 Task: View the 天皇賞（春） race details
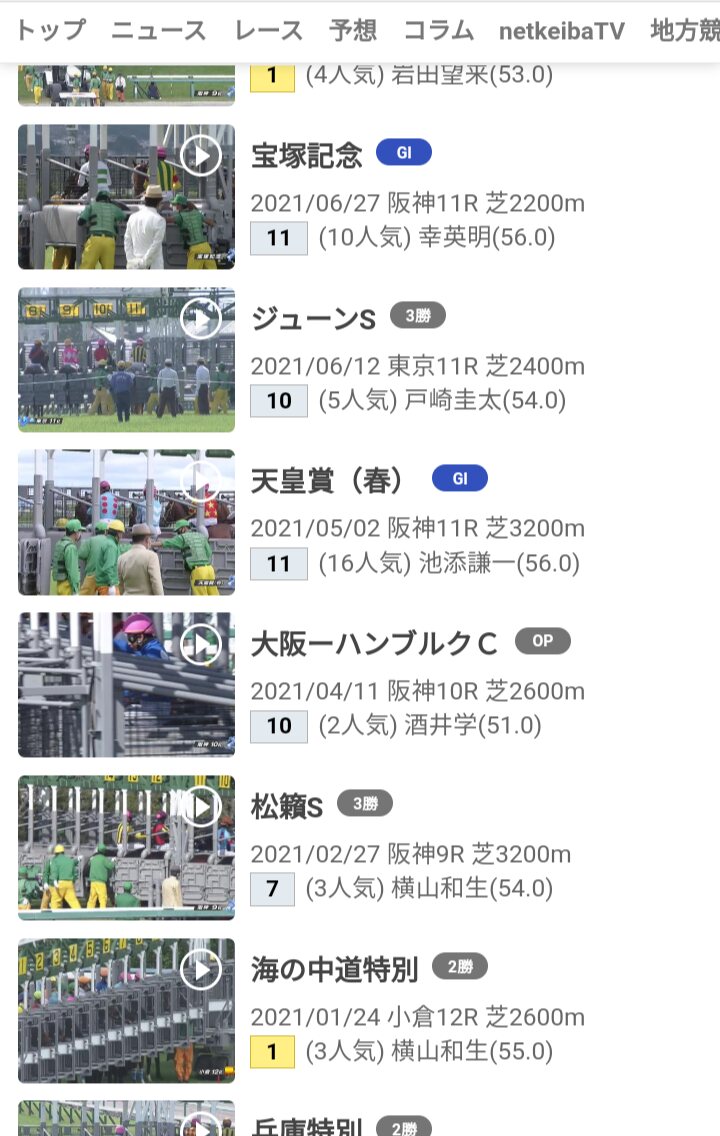(327, 481)
